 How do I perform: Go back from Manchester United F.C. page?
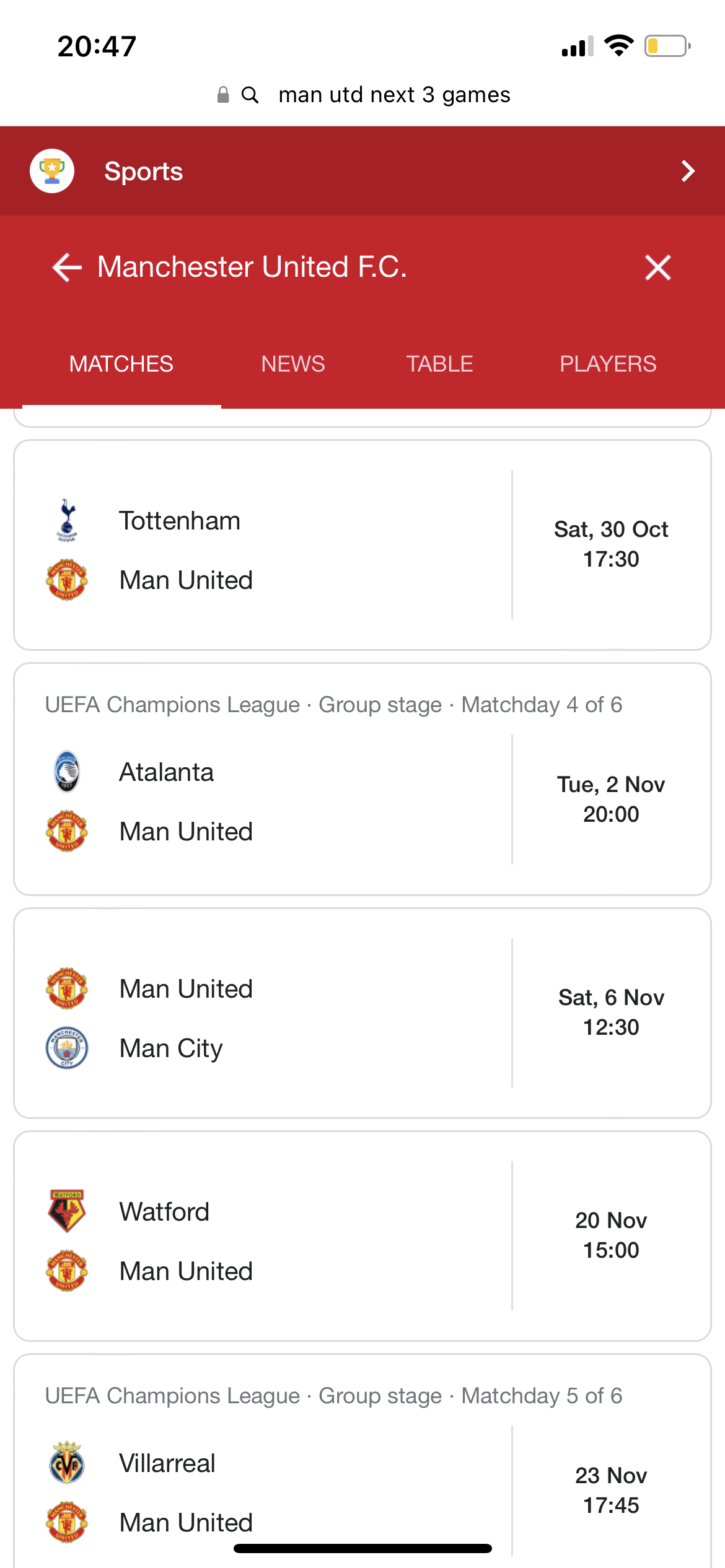[67, 268]
